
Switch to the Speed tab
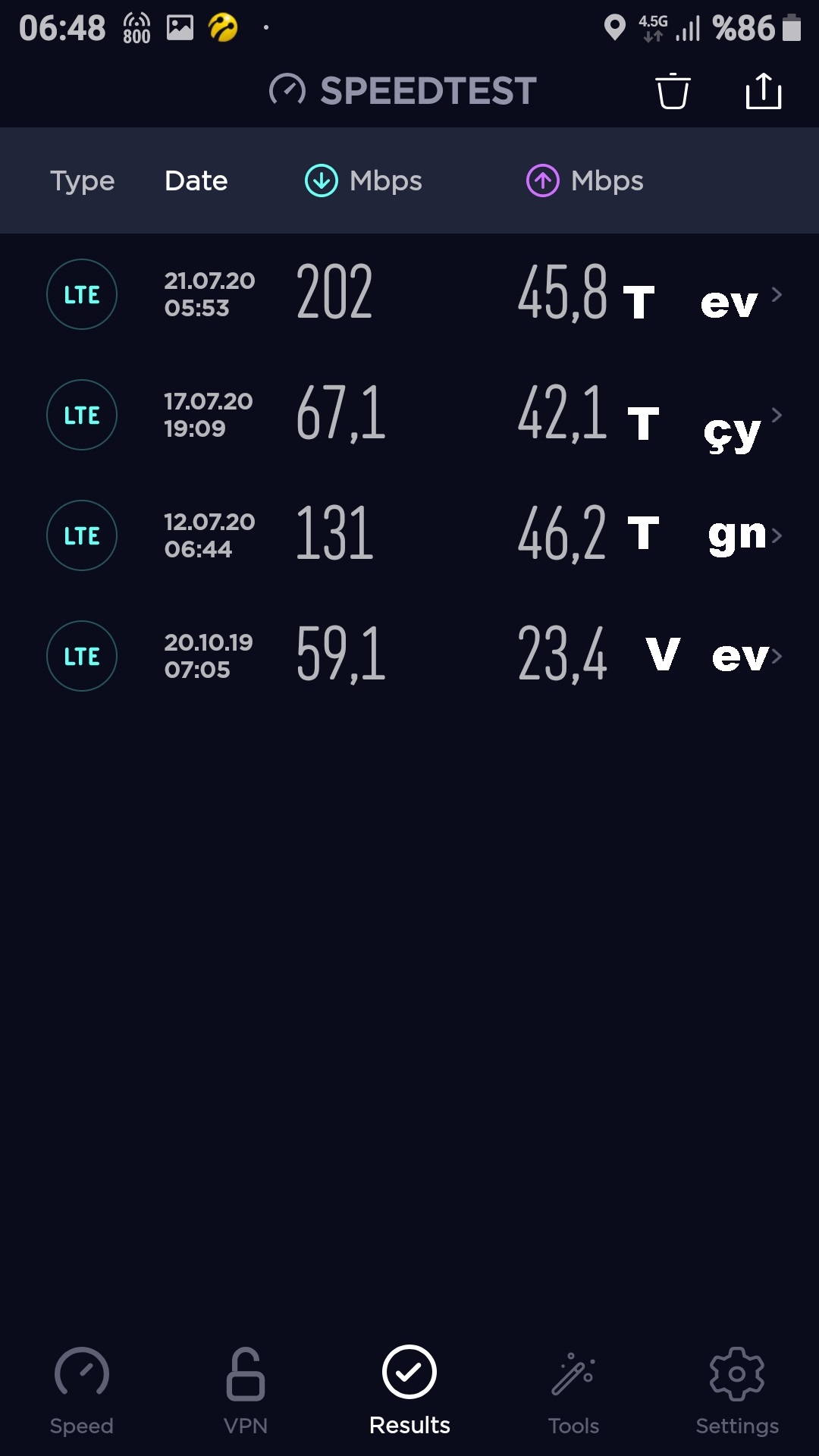pyautogui.click(x=82, y=1392)
